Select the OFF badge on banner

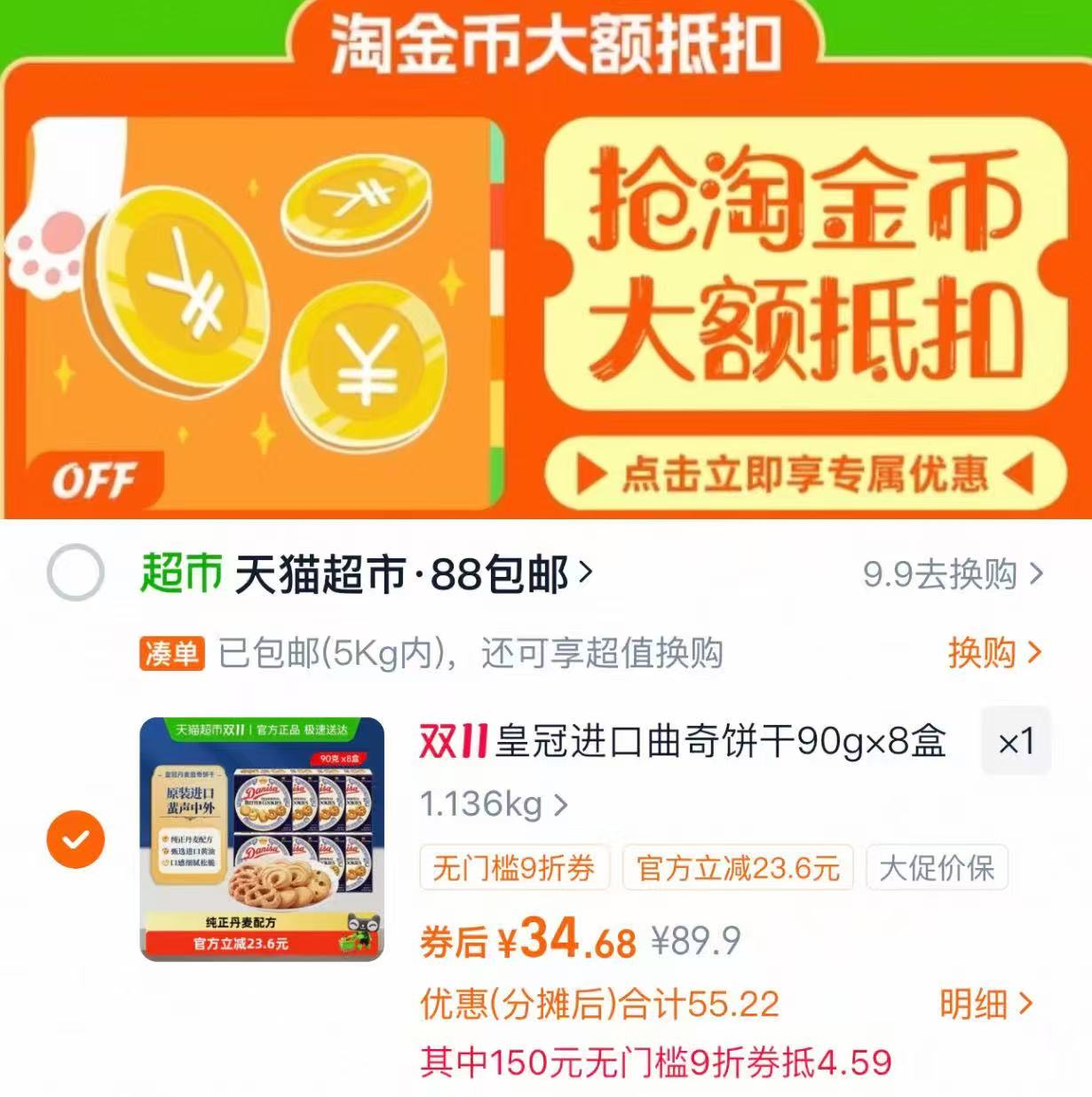click(x=98, y=479)
